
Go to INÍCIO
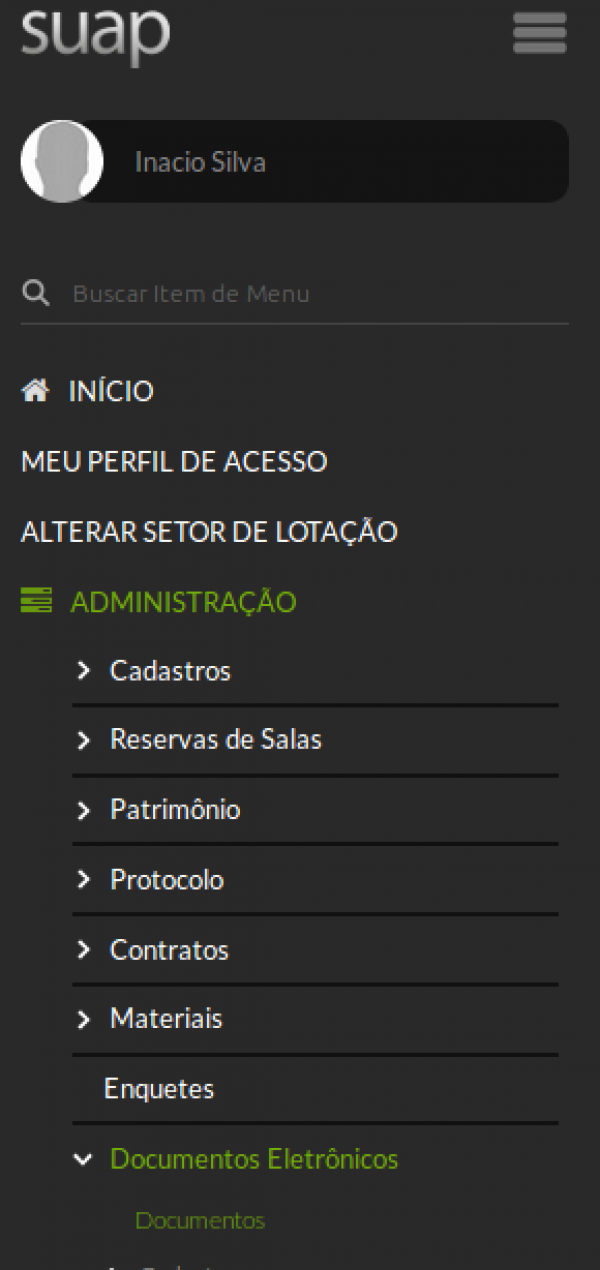click(88, 391)
